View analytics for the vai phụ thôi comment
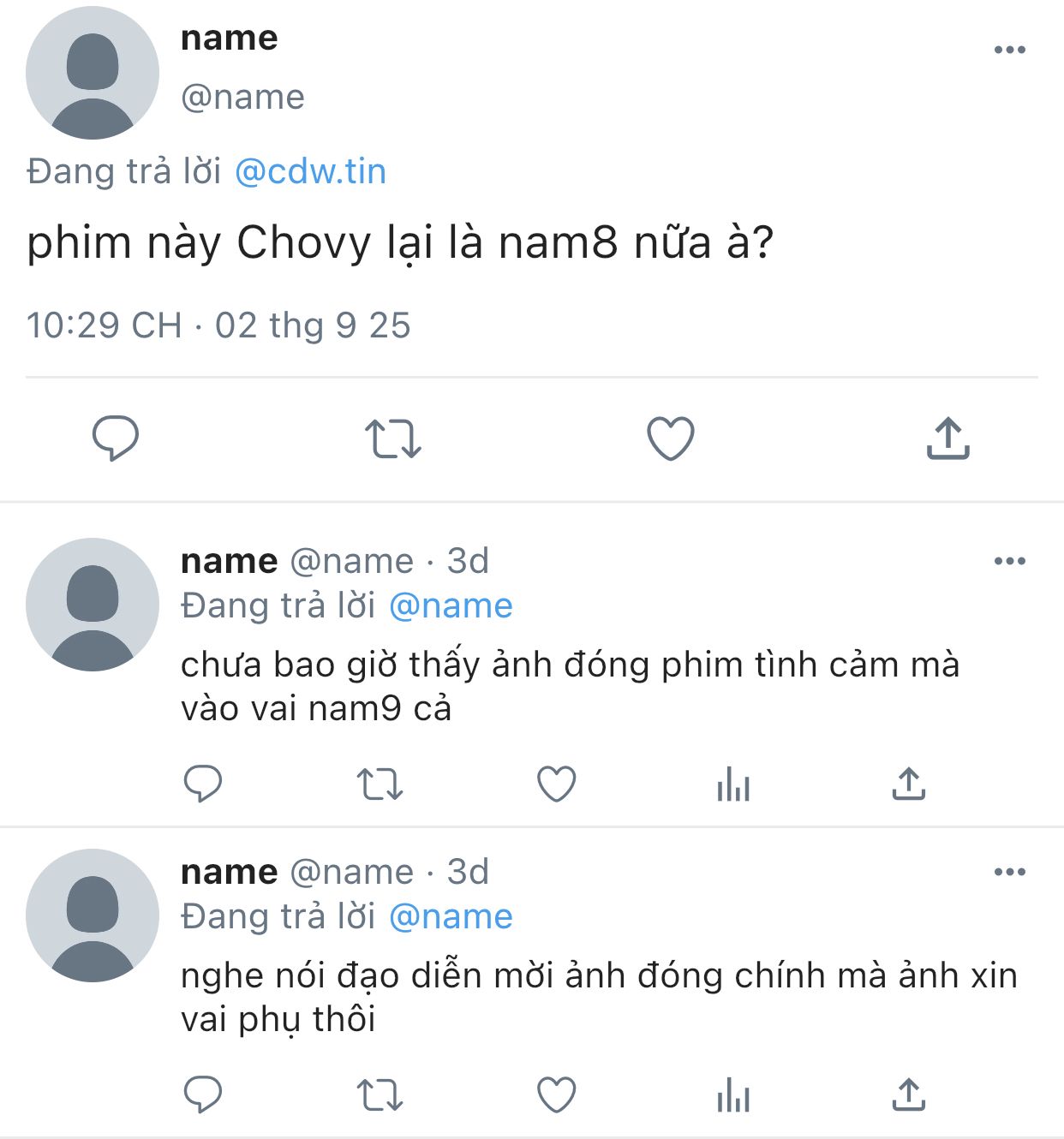 (733, 1094)
